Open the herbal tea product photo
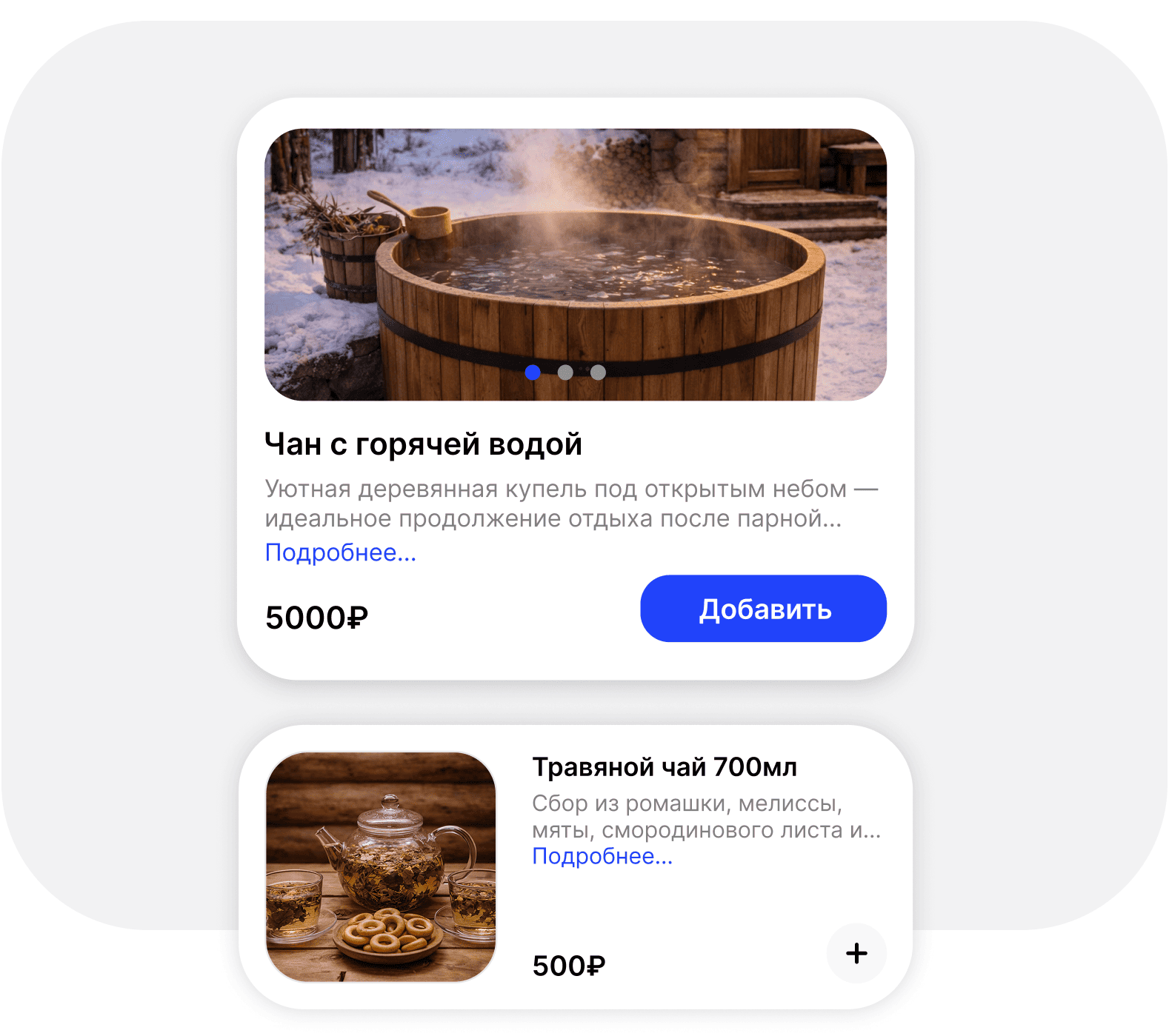Screen dimensions: 1169x1036 [x=381, y=867]
